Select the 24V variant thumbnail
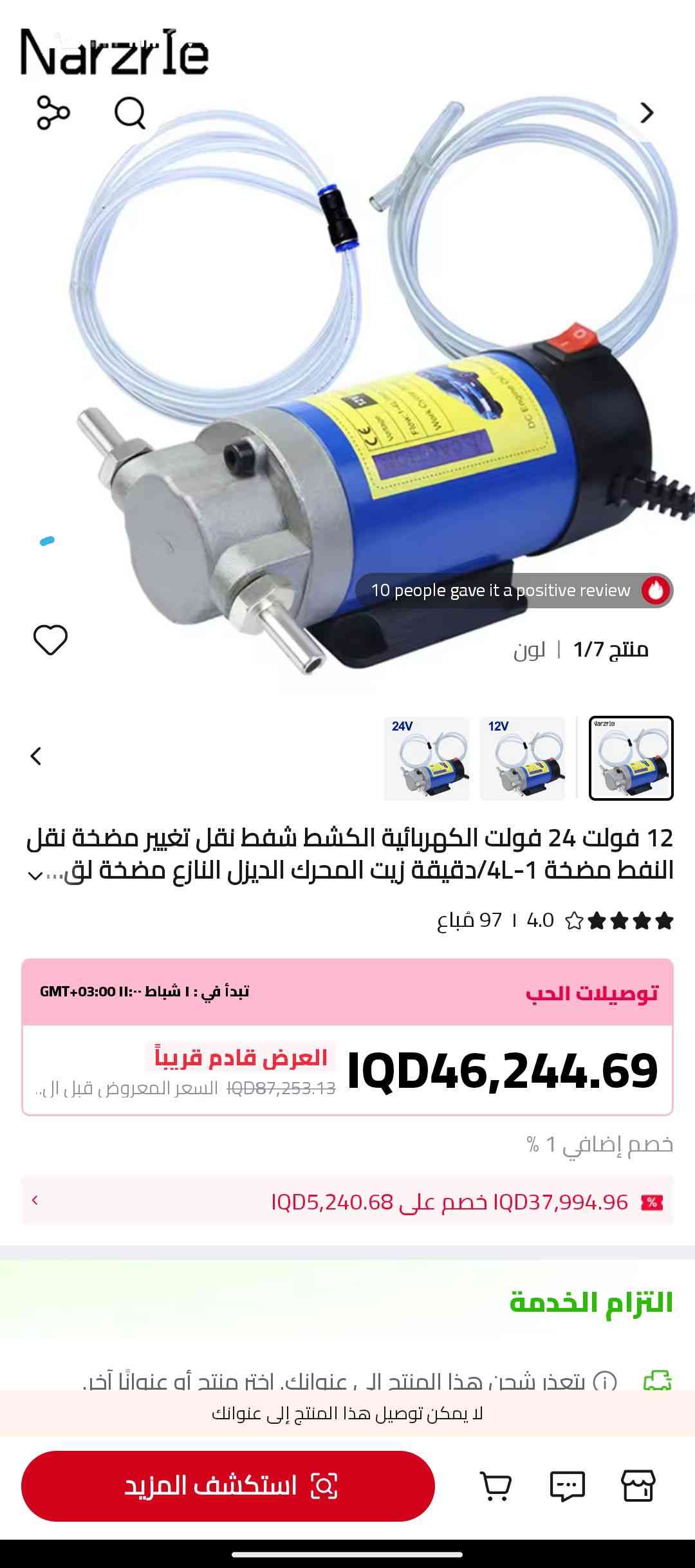The width and height of the screenshot is (695, 1568). click(427, 758)
